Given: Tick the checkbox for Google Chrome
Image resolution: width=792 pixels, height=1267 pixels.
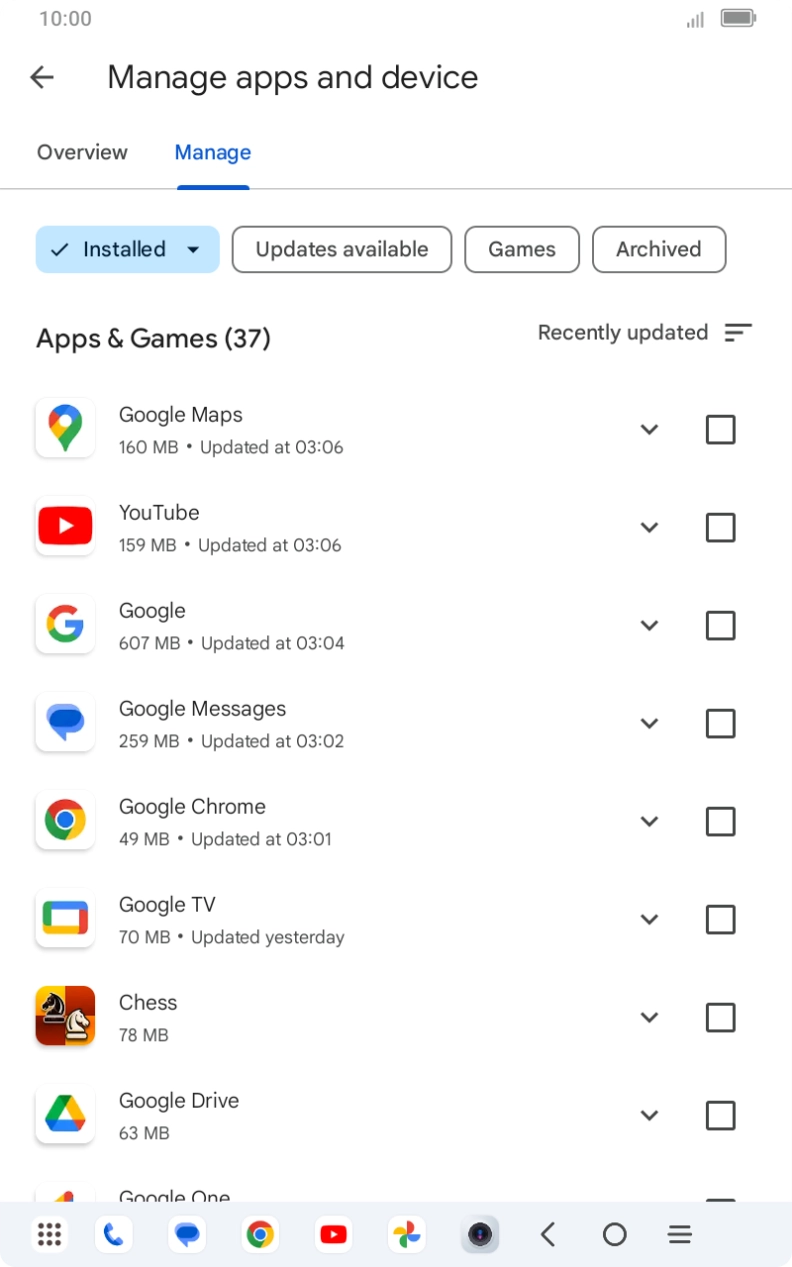Looking at the screenshot, I should point(720,821).
